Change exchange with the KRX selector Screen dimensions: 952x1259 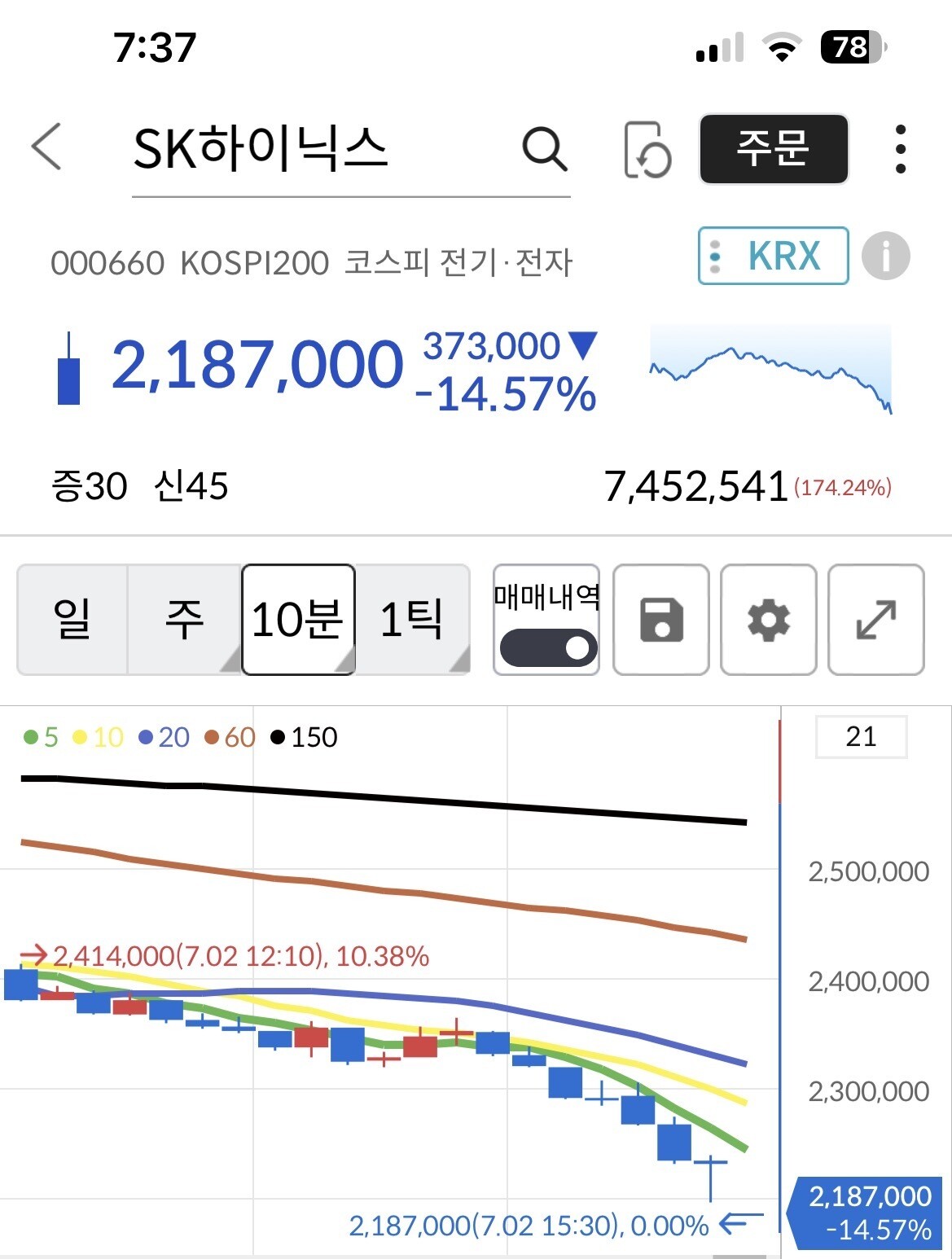coord(773,256)
